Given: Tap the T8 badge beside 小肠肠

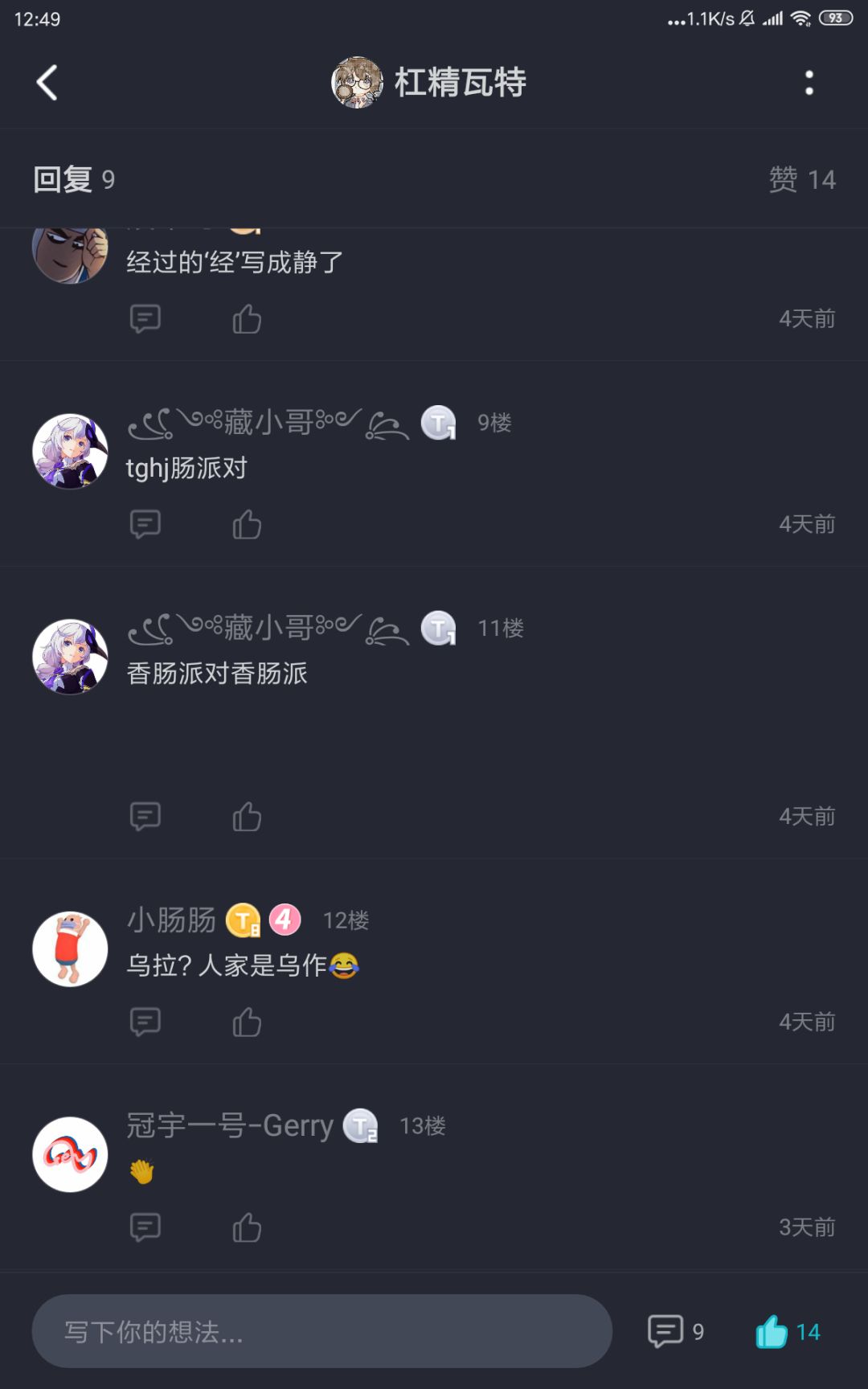Looking at the screenshot, I should click(x=244, y=920).
